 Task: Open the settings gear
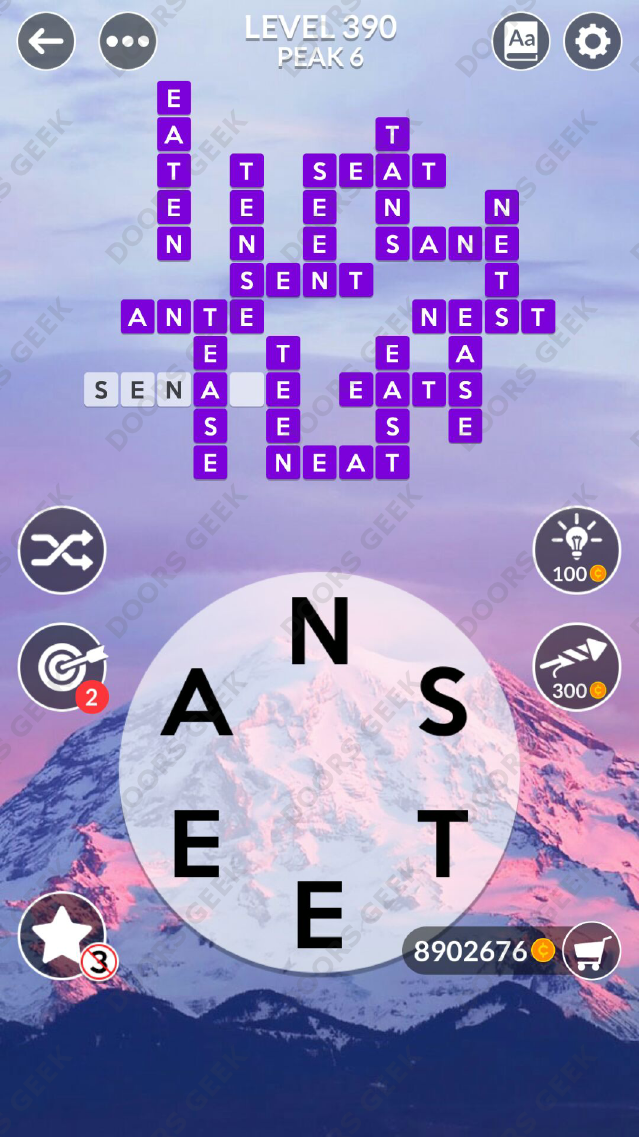click(x=593, y=41)
